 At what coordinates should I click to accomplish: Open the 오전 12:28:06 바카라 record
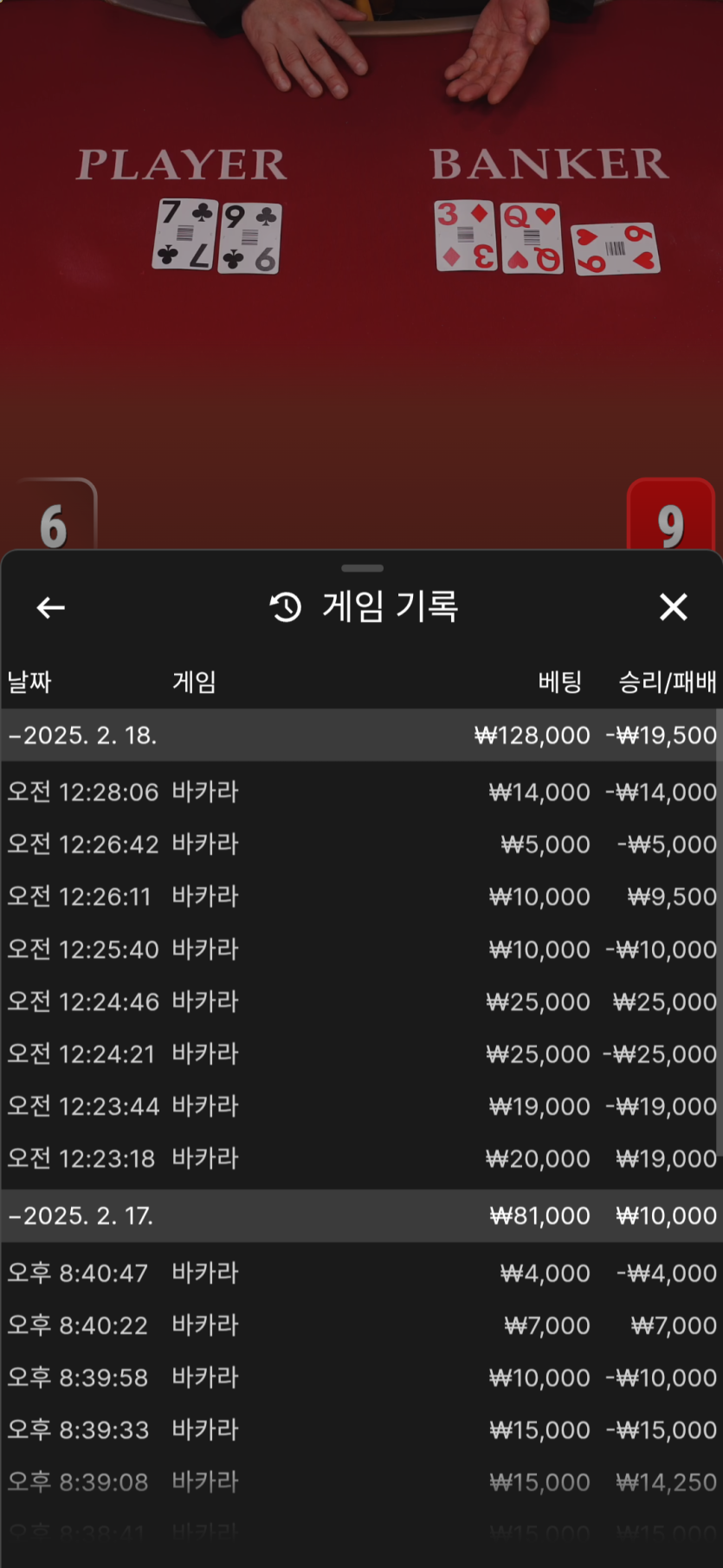click(x=361, y=792)
